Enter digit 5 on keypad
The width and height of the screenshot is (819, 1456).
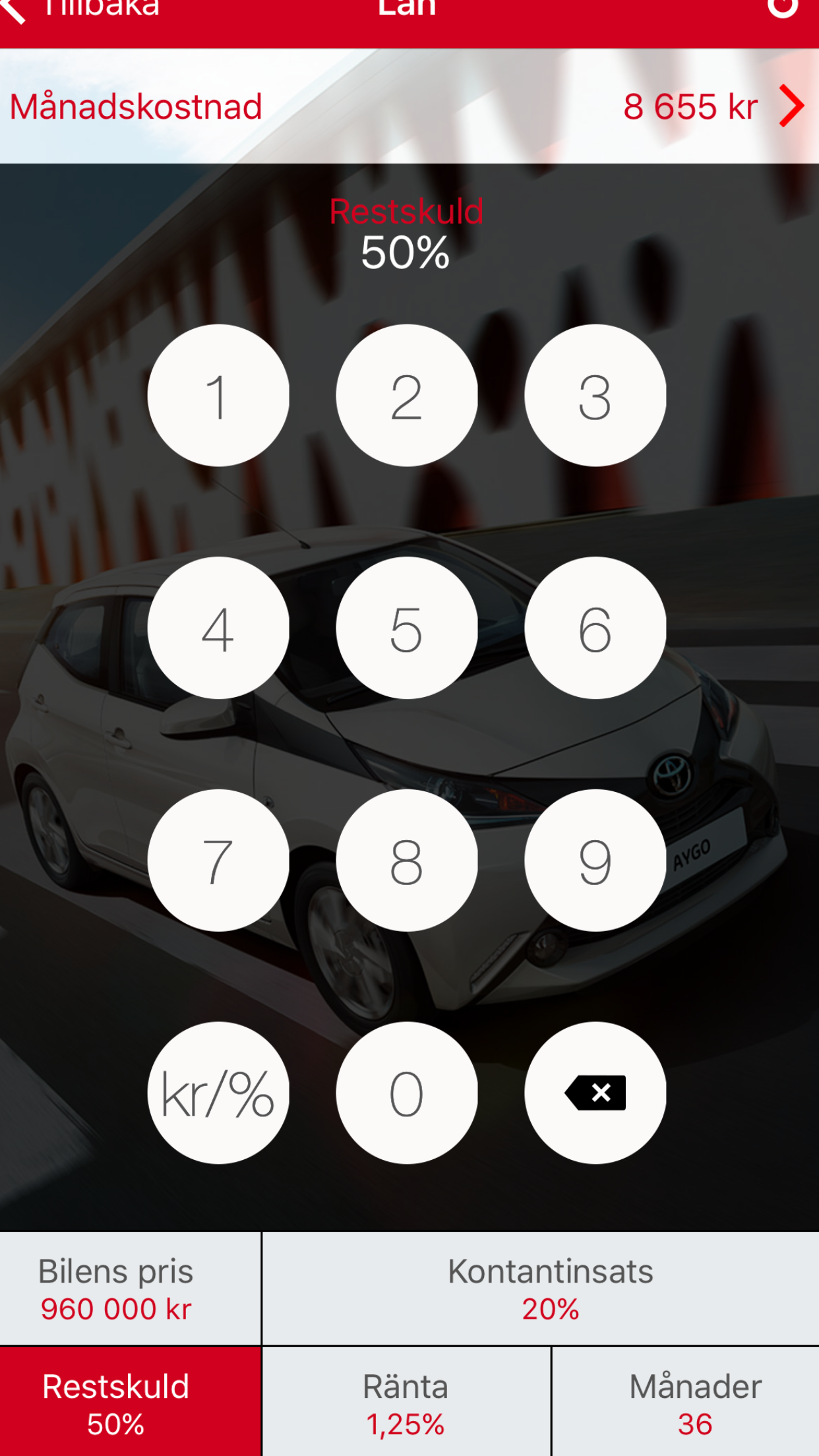[407, 628]
